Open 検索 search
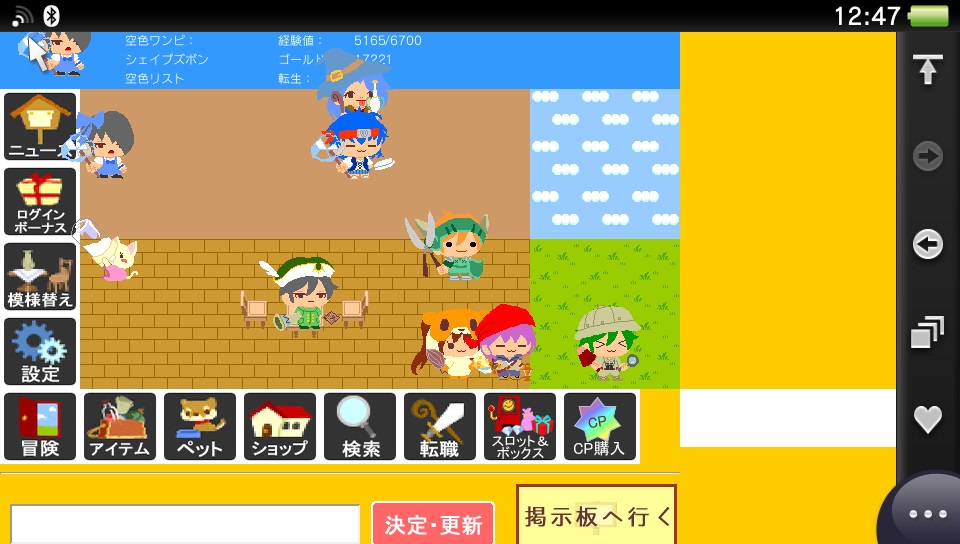Viewport: 960px width, 544px height. point(360,426)
